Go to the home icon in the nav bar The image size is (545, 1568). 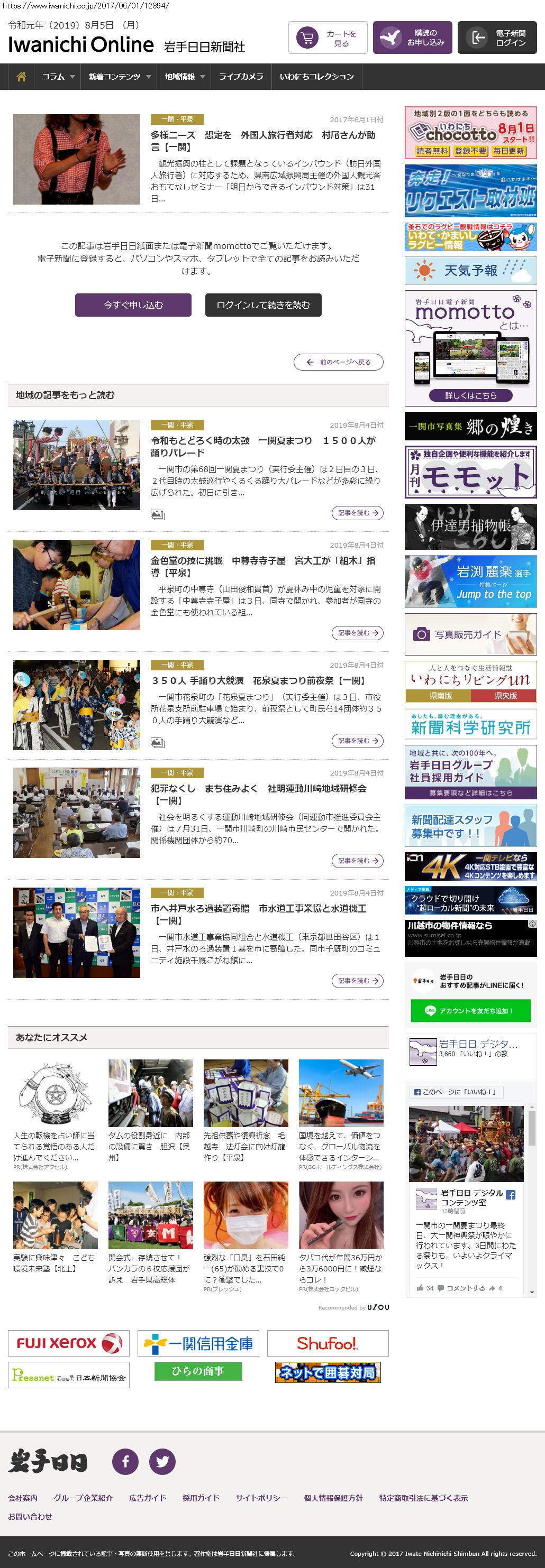point(21,77)
